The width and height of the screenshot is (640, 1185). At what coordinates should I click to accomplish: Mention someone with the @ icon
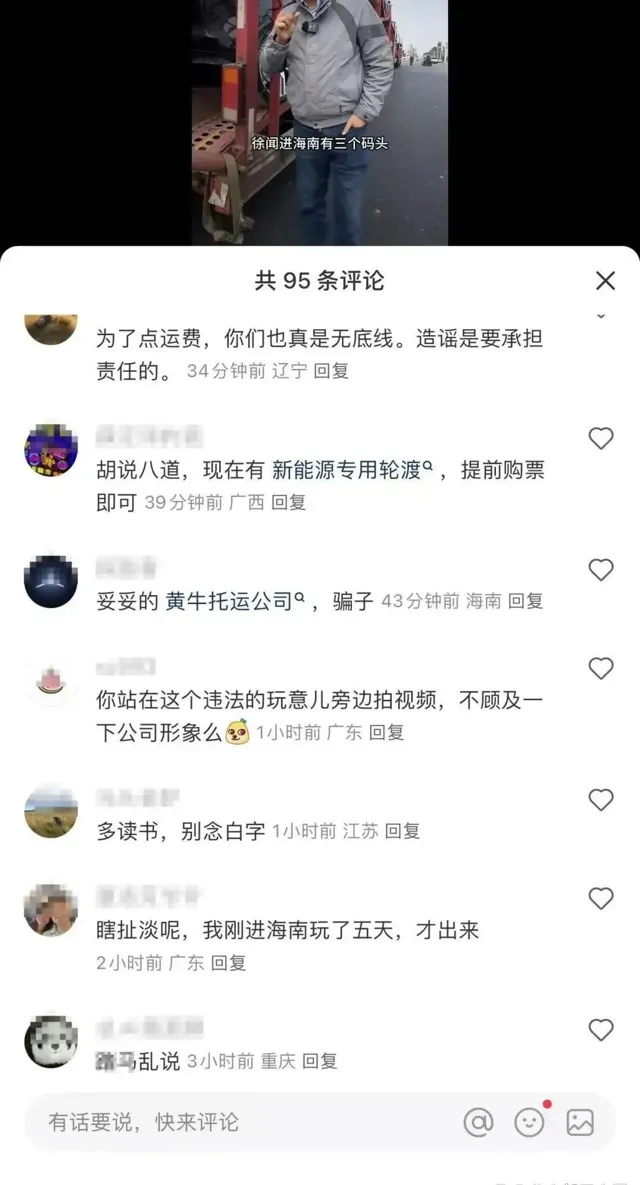click(479, 1122)
